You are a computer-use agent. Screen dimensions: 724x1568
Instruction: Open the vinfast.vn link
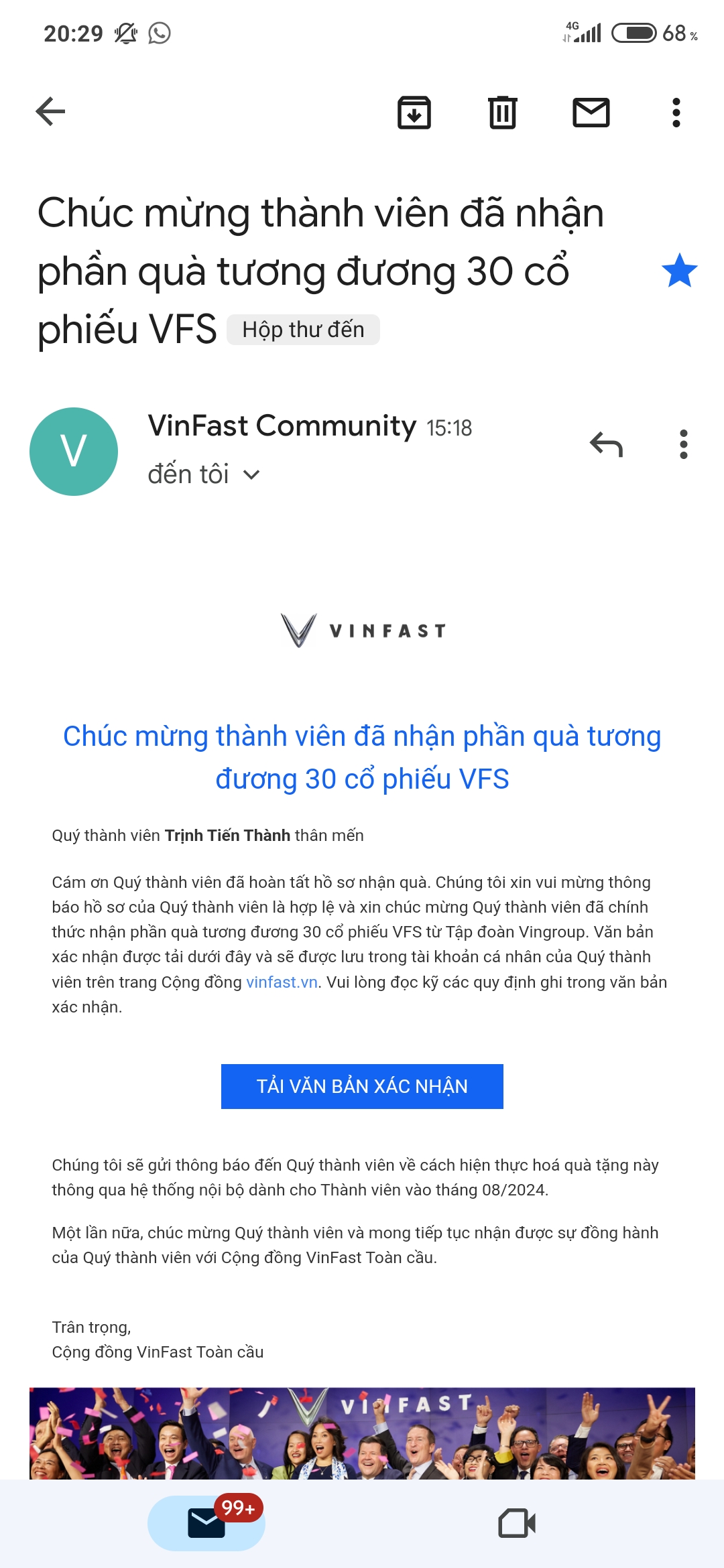(x=282, y=982)
